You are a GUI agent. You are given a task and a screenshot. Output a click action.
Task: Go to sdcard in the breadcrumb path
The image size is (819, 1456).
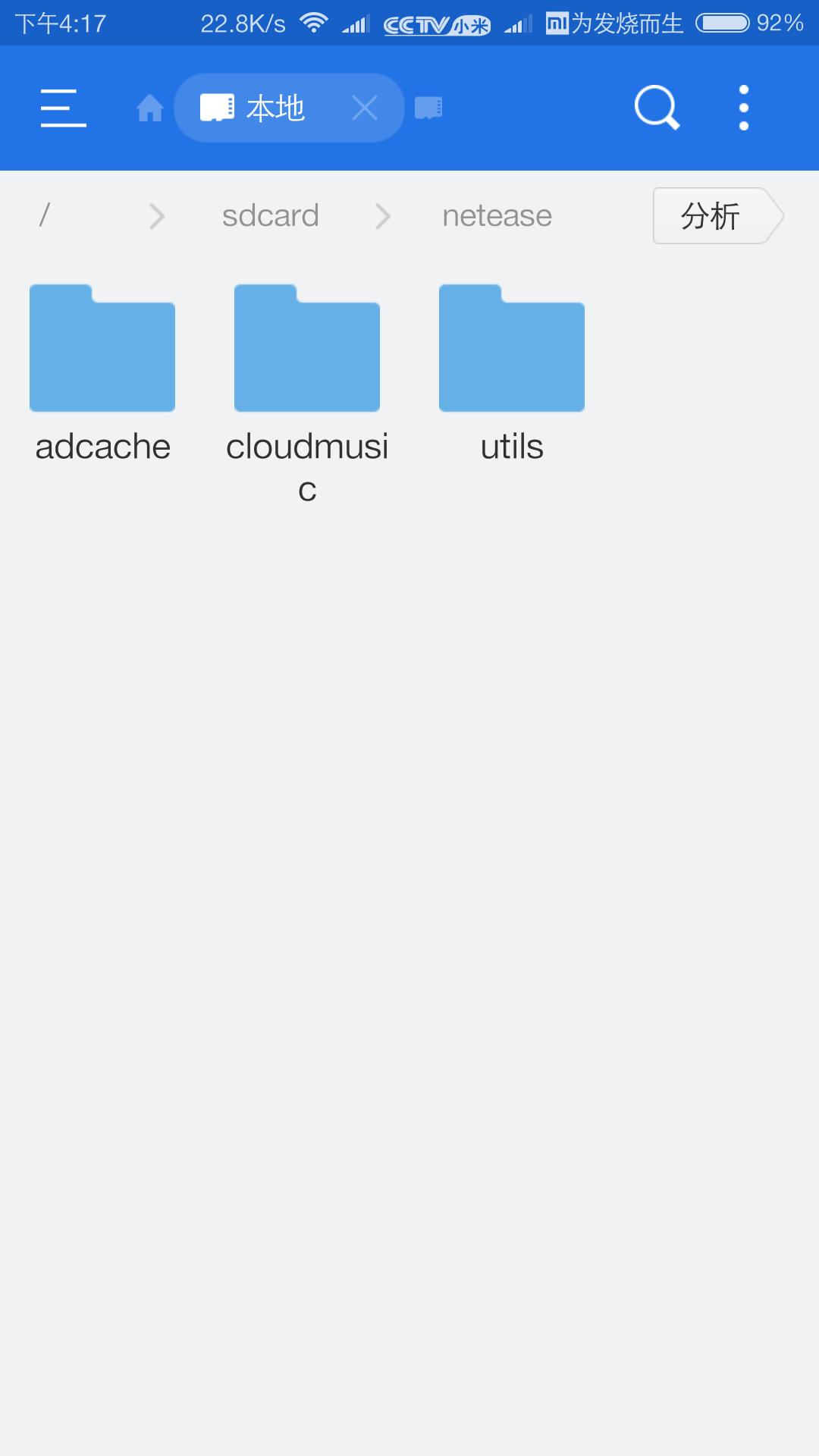(270, 216)
